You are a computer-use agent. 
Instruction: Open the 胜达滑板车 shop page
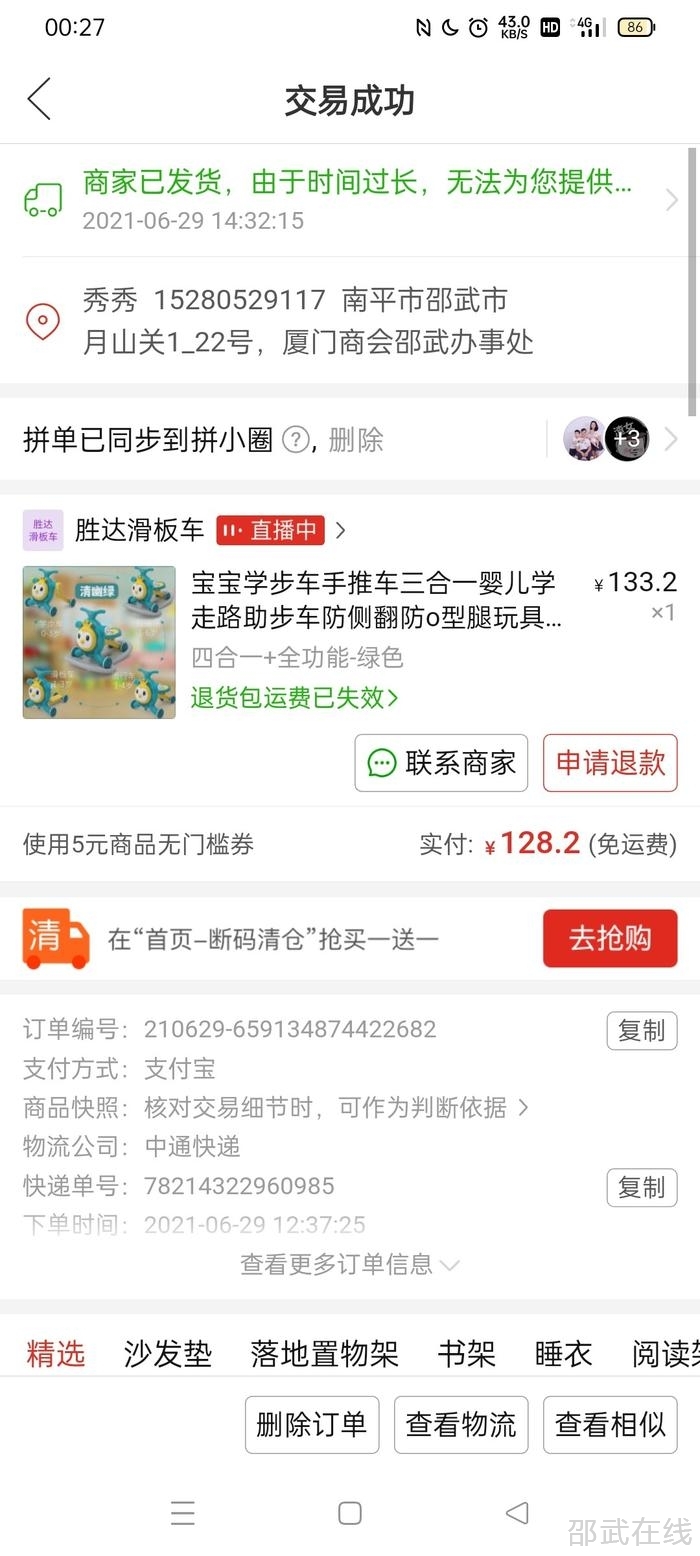tap(140, 530)
